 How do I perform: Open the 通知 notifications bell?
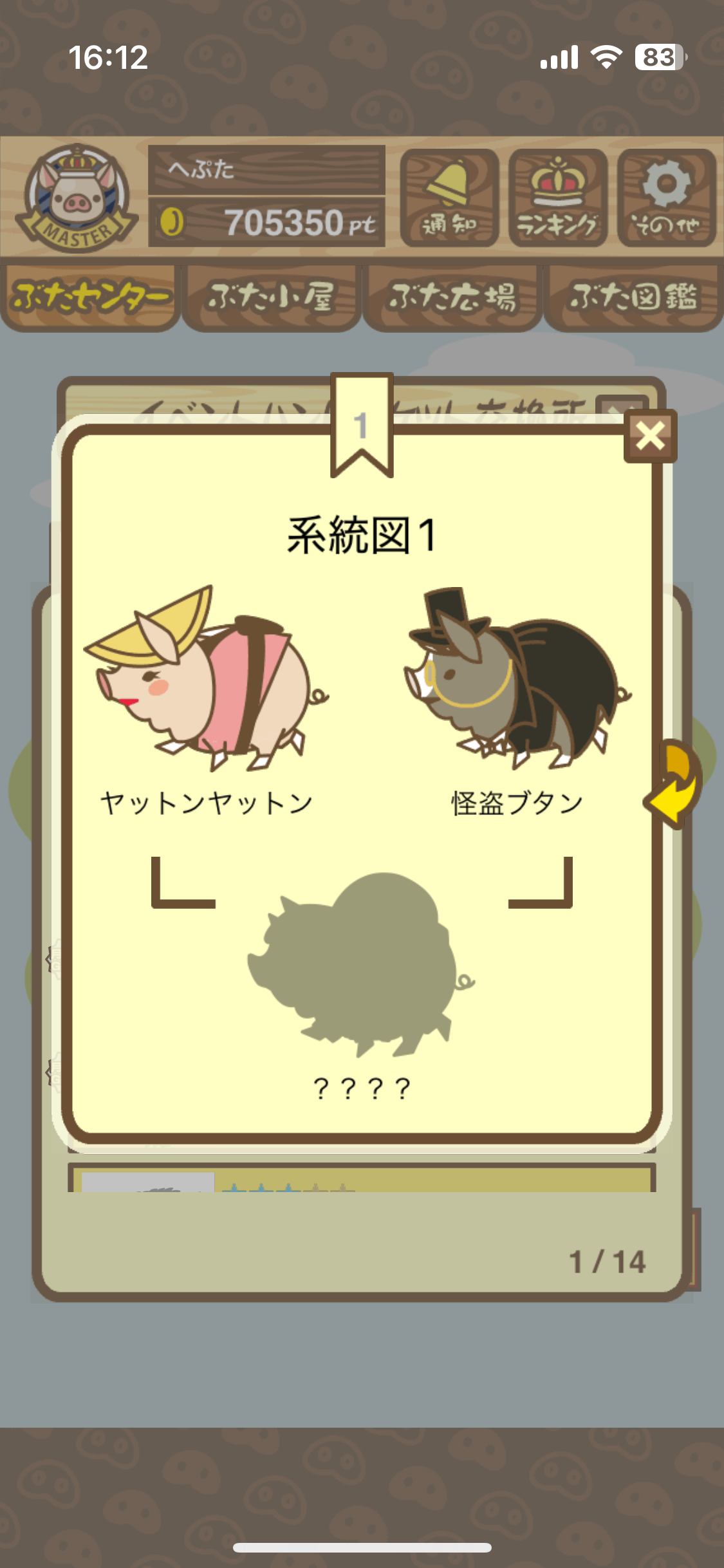[449, 198]
